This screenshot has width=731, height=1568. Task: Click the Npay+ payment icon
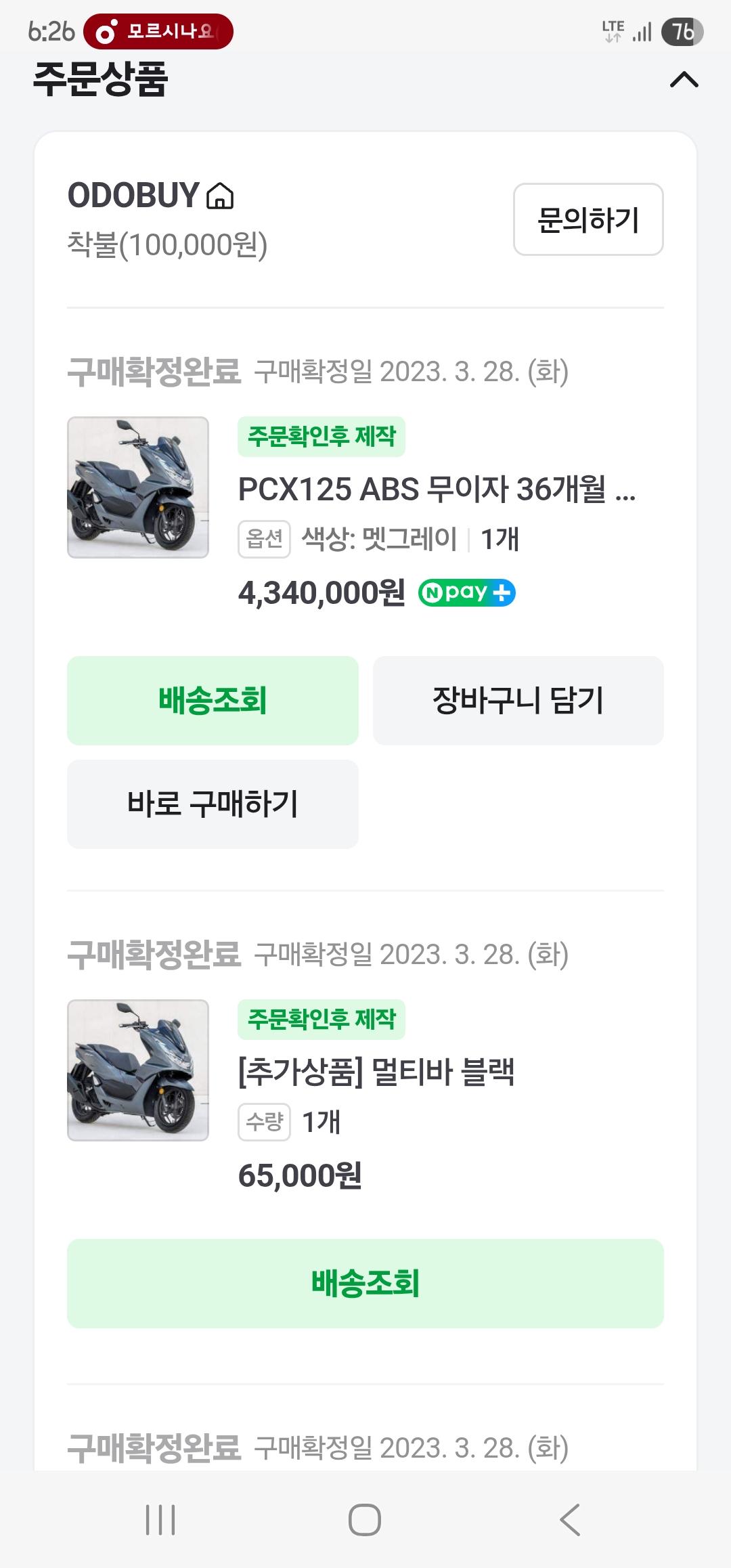466,592
